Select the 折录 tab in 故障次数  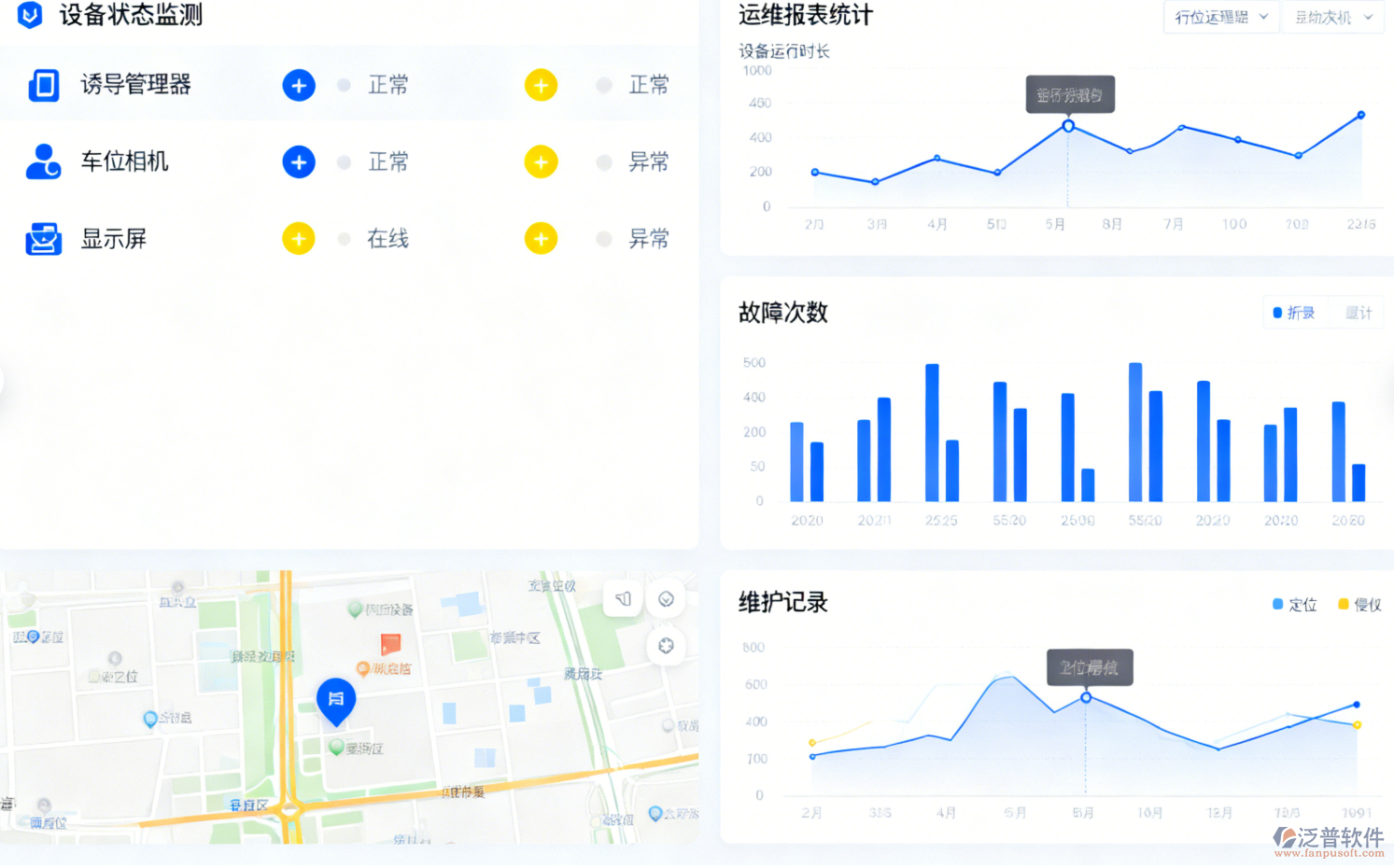(1294, 313)
